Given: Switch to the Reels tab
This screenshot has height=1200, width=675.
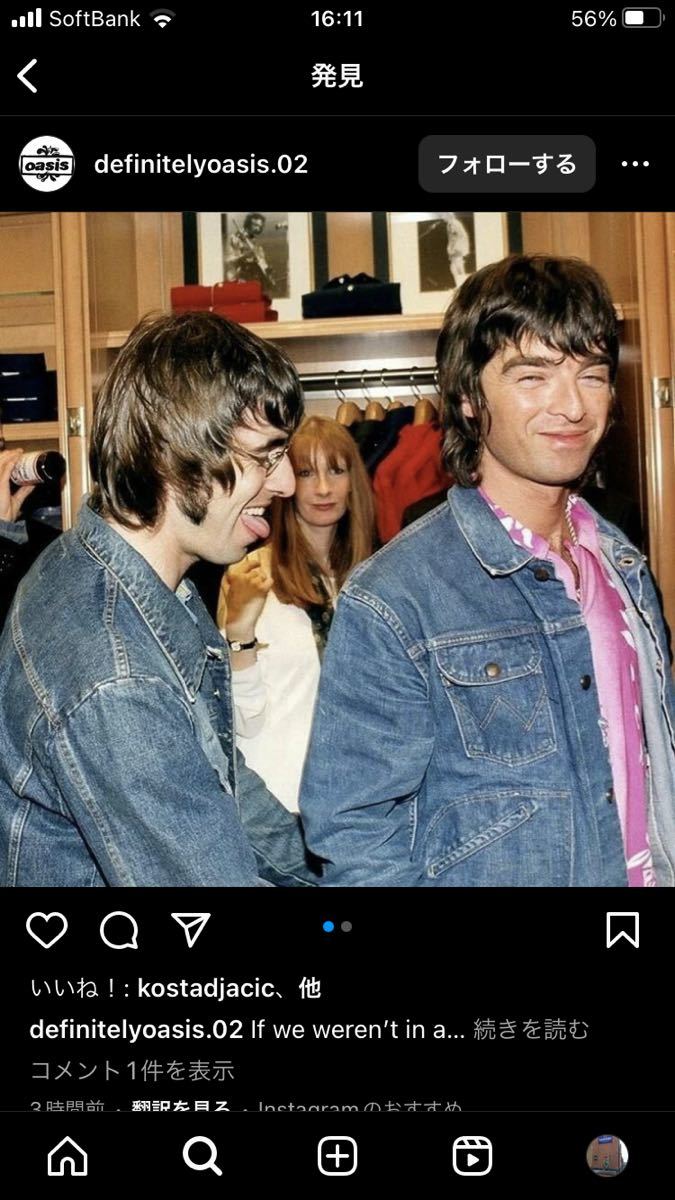Looking at the screenshot, I should (x=472, y=1157).
